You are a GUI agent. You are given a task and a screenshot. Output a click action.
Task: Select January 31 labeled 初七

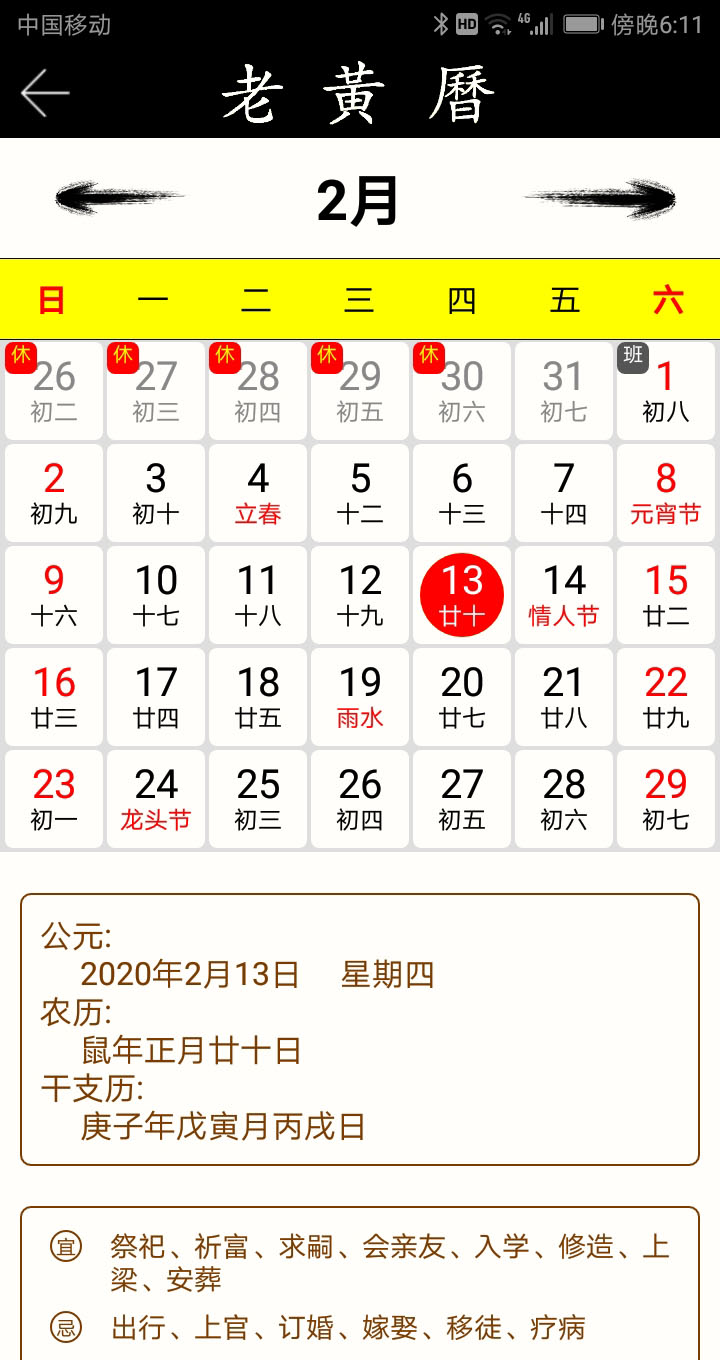[x=564, y=391]
